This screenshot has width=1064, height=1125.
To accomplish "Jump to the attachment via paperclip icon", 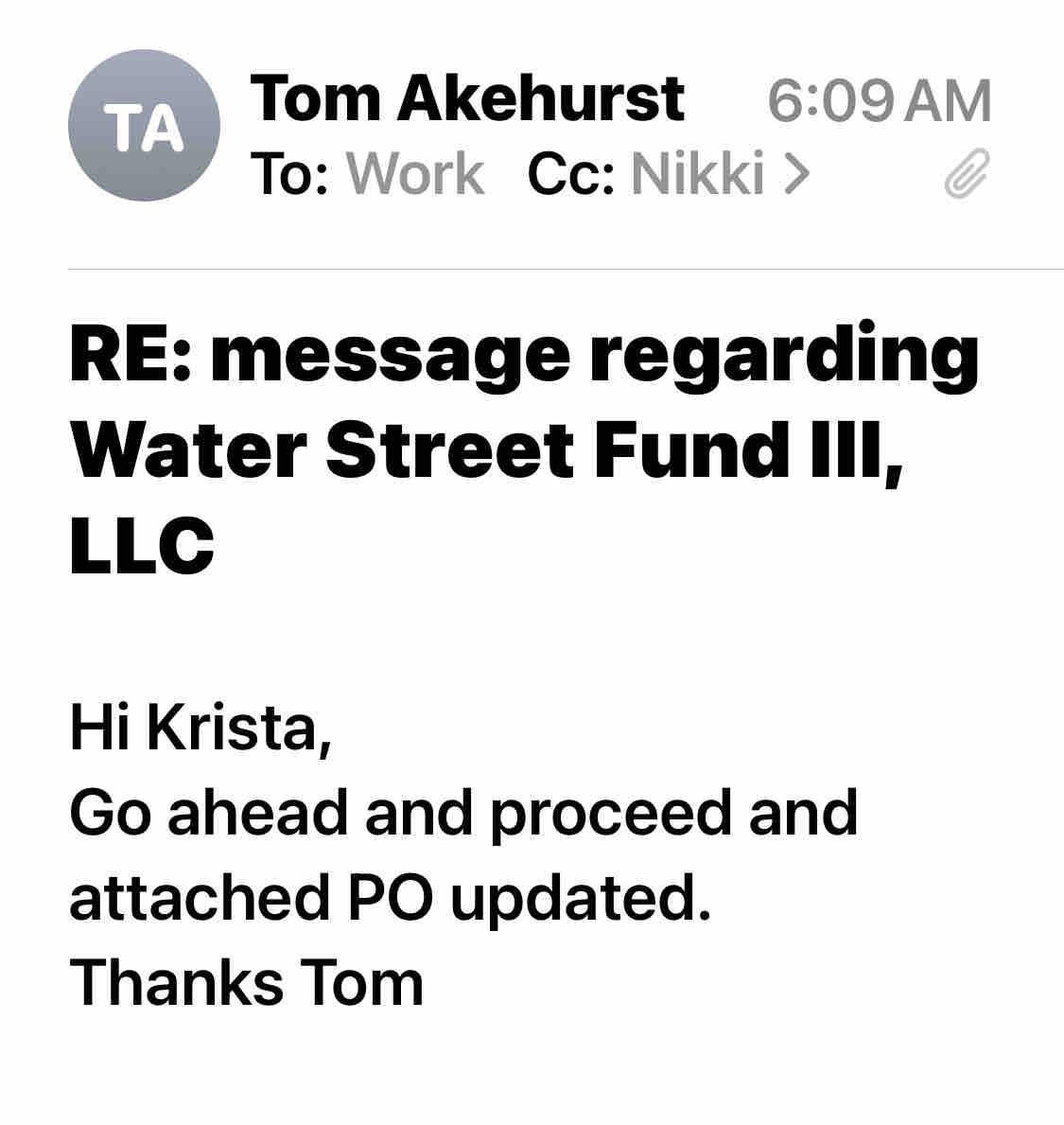I will (x=967, y=175).
